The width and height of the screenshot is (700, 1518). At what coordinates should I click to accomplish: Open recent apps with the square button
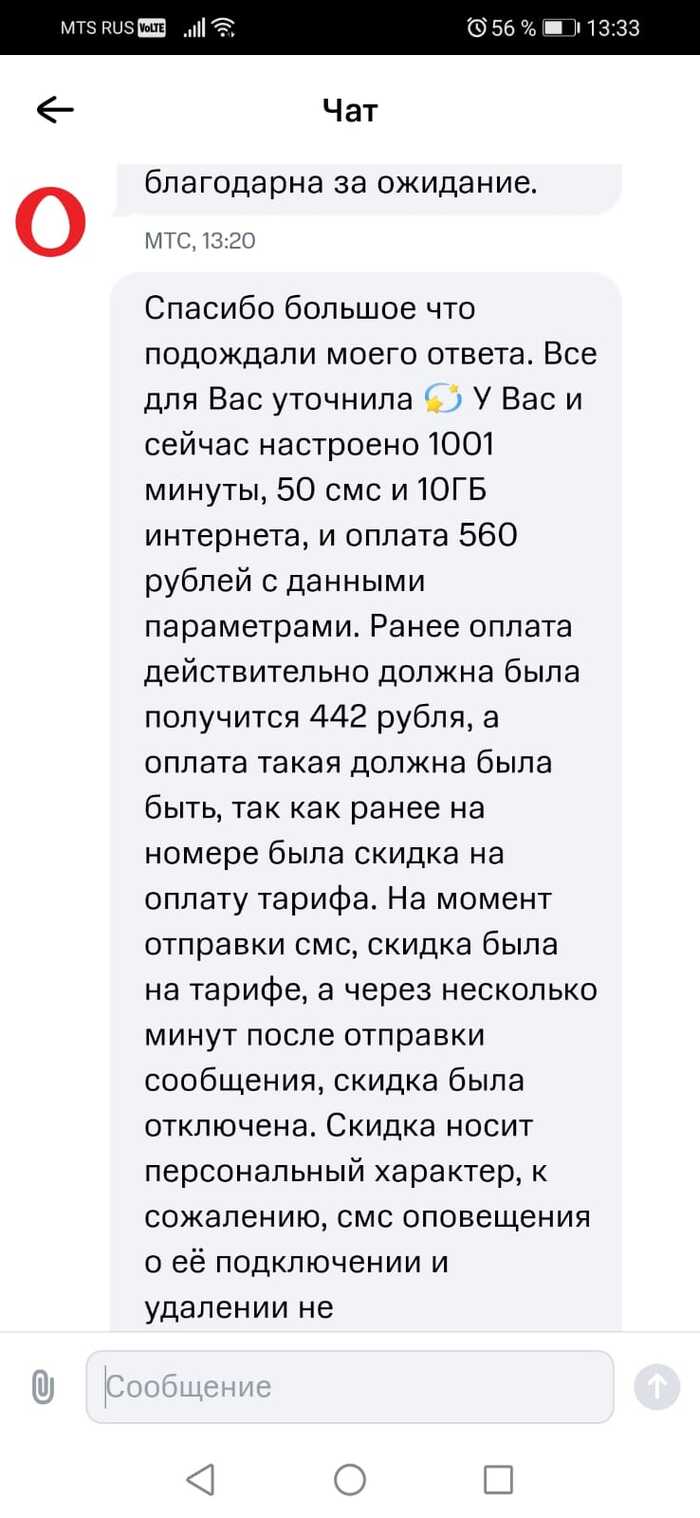497,1479
